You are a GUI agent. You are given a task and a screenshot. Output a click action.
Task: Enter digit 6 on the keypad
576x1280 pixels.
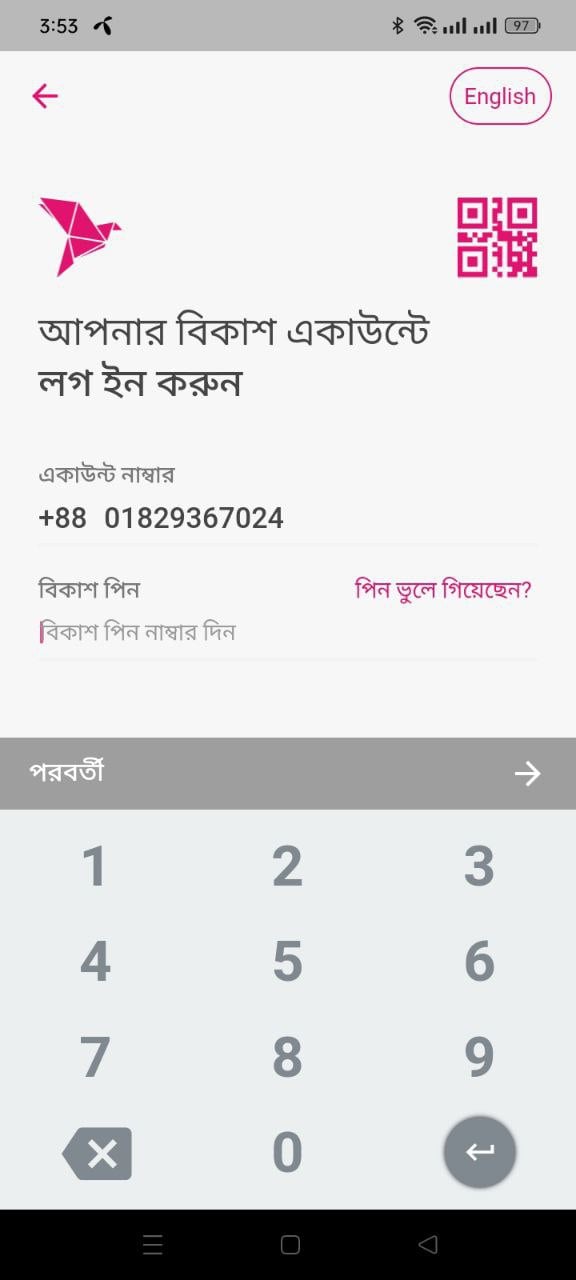tap(480, 961)
